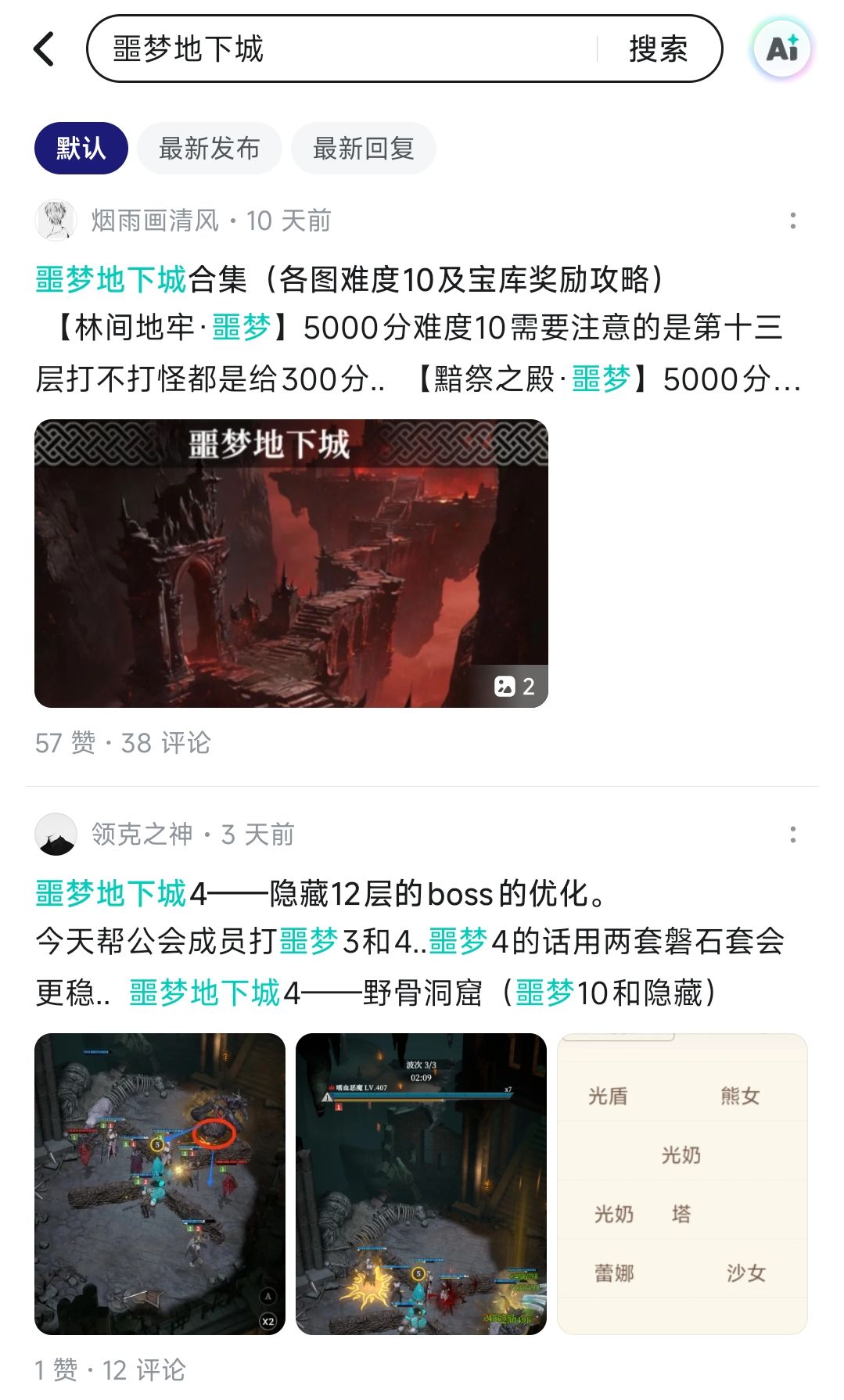844x1400 pixels.
Task: Tap 烟雨画清风's profile avatar
Action: coord(56,220)
